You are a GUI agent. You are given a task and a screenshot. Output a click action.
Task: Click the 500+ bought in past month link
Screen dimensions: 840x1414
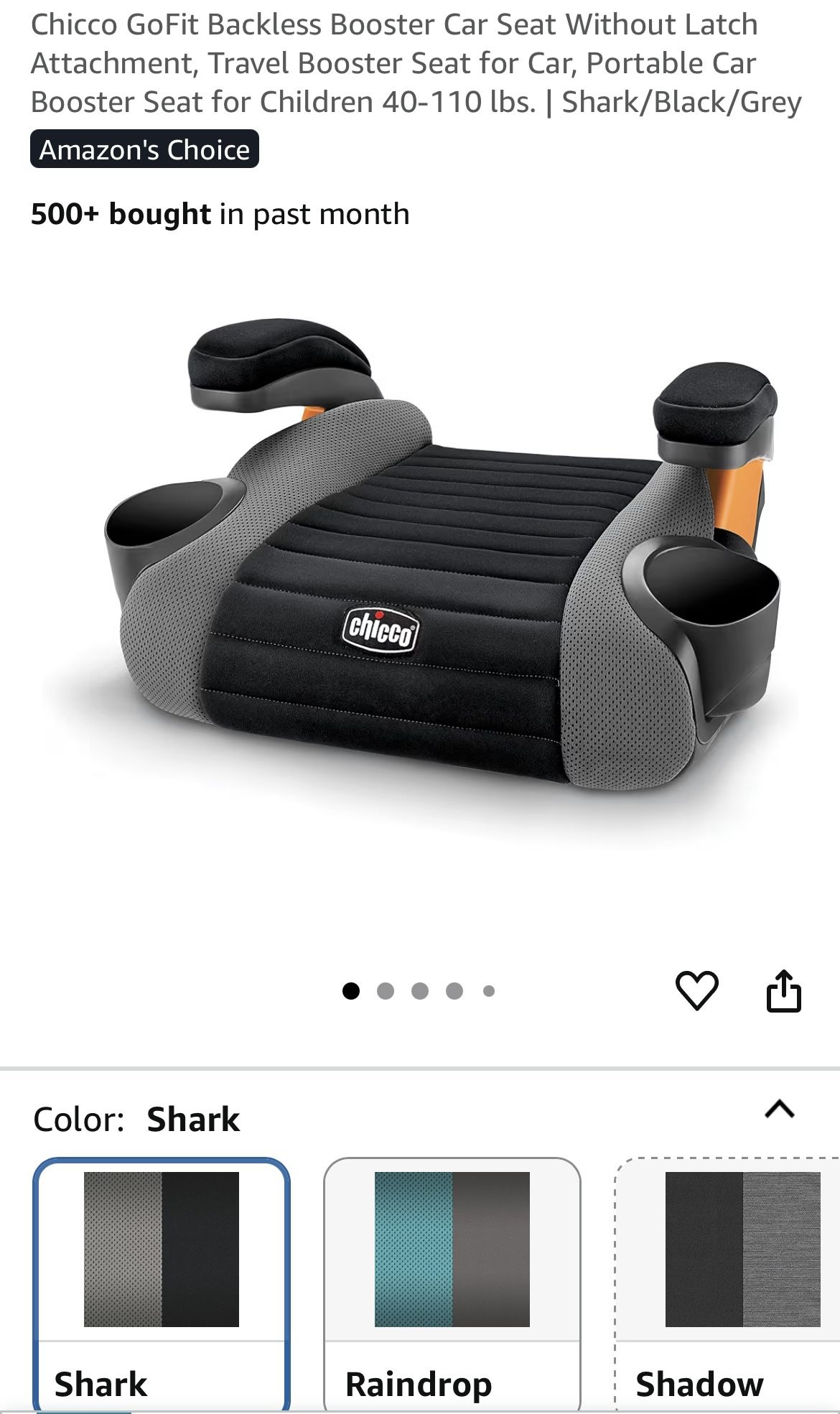(x=219, y=213)
